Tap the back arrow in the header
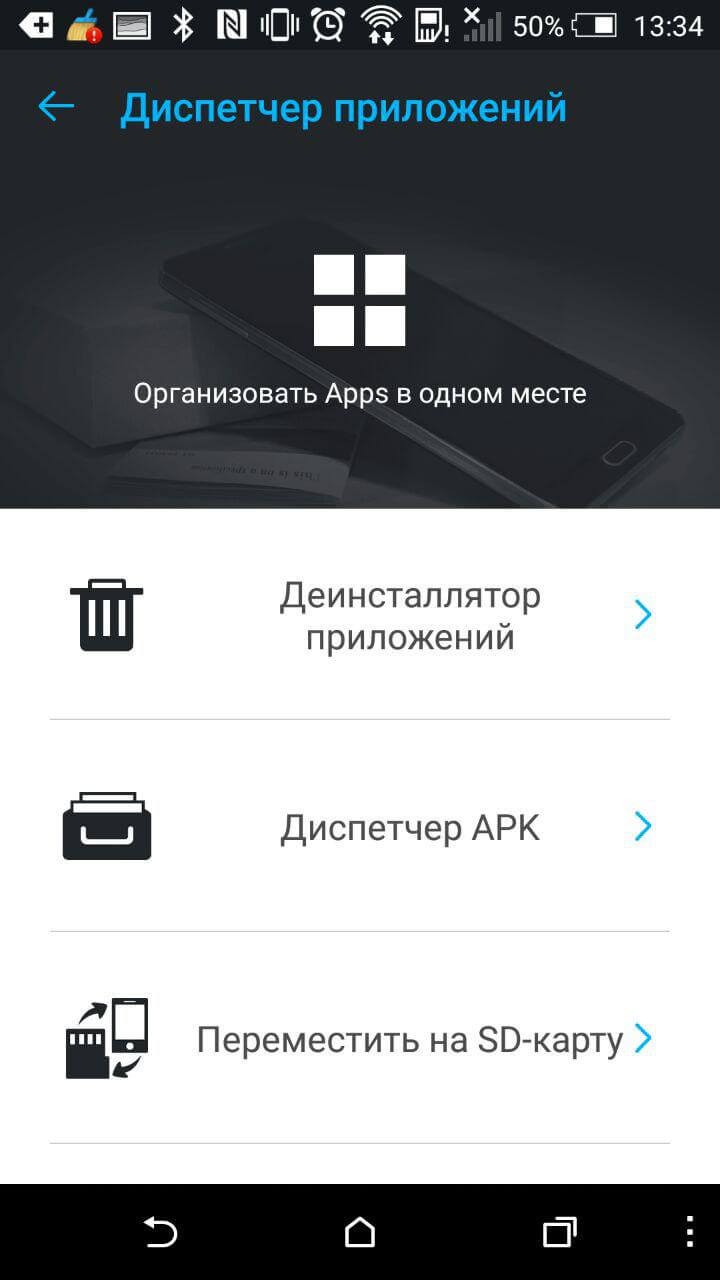The image size is (720, 1280). point(55,105)
